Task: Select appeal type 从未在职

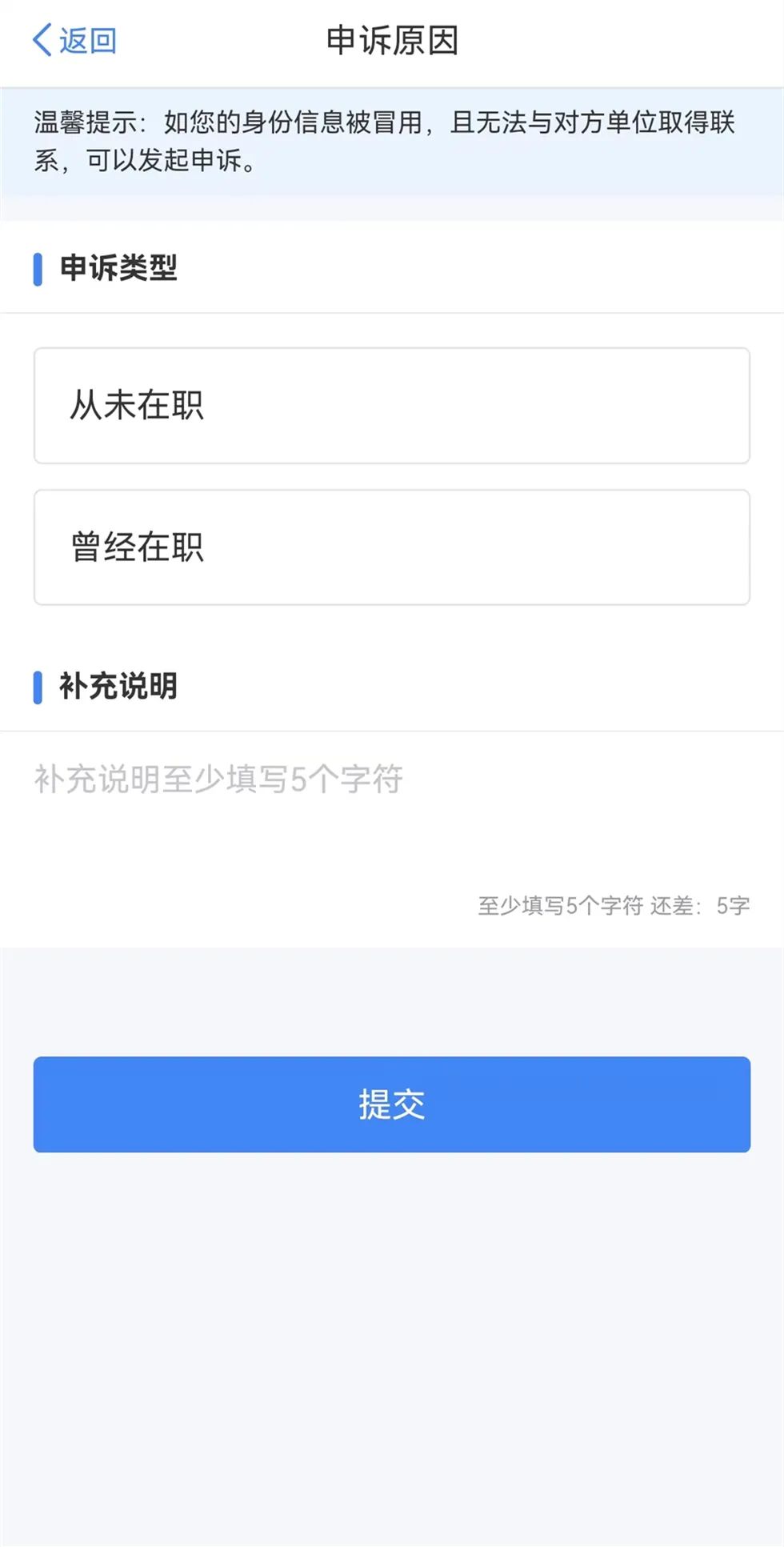Action: coord(391,406)
